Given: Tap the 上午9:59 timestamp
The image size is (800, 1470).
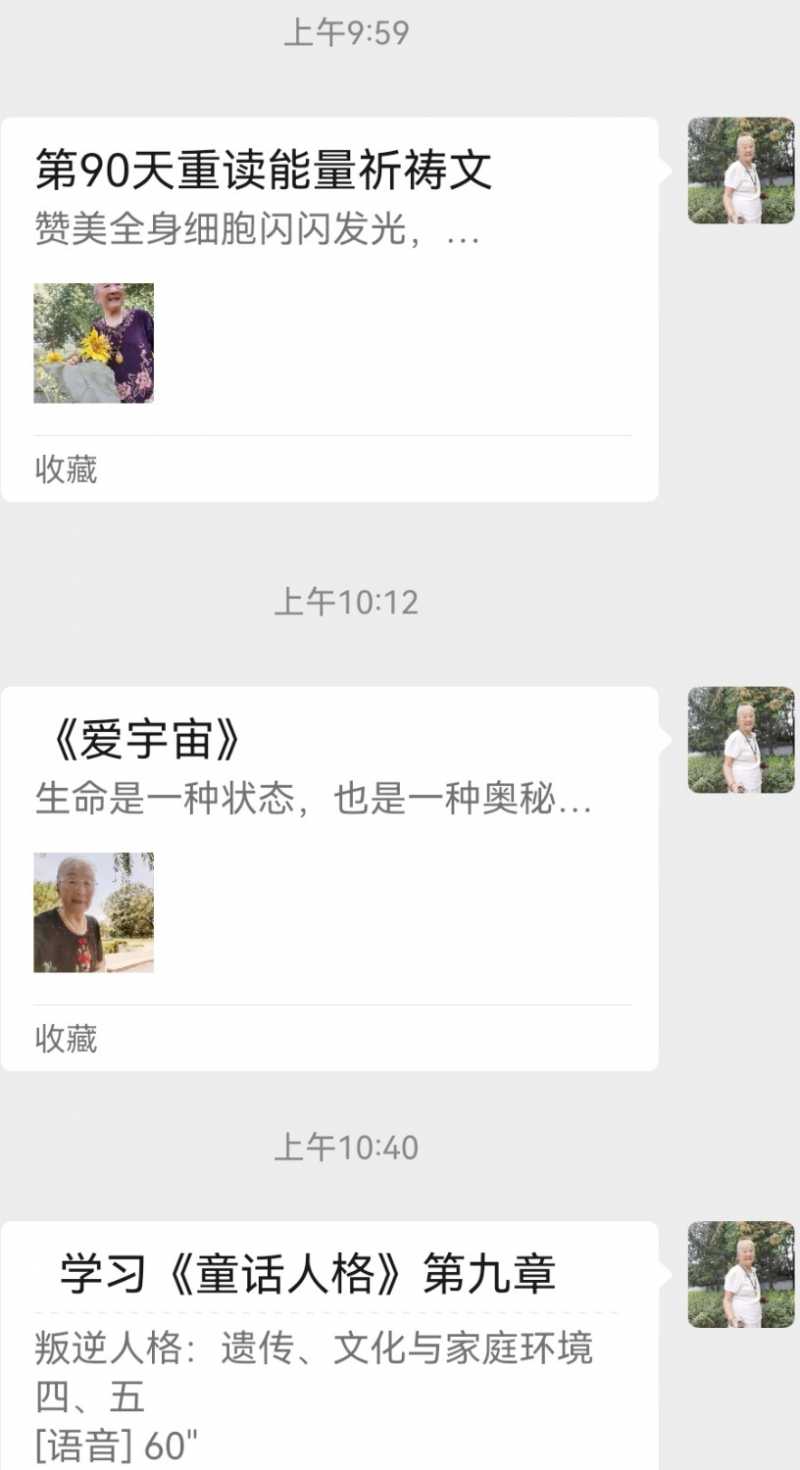Looking at the screenshot, I should (347, 31).
